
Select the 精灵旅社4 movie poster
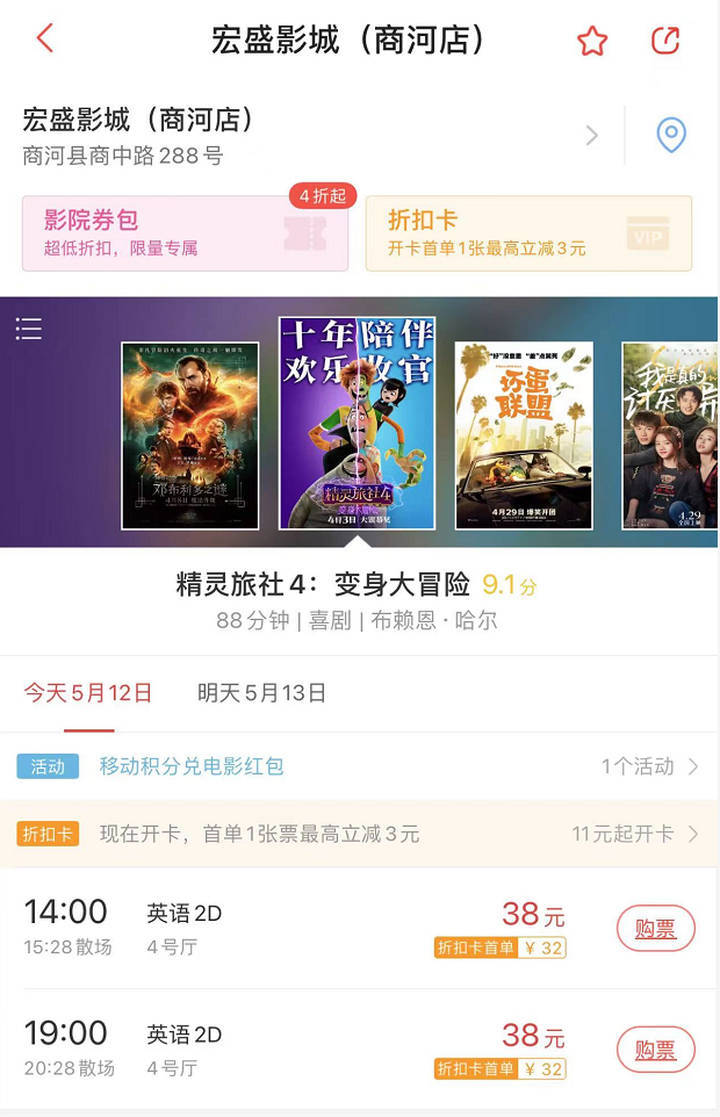357,423
